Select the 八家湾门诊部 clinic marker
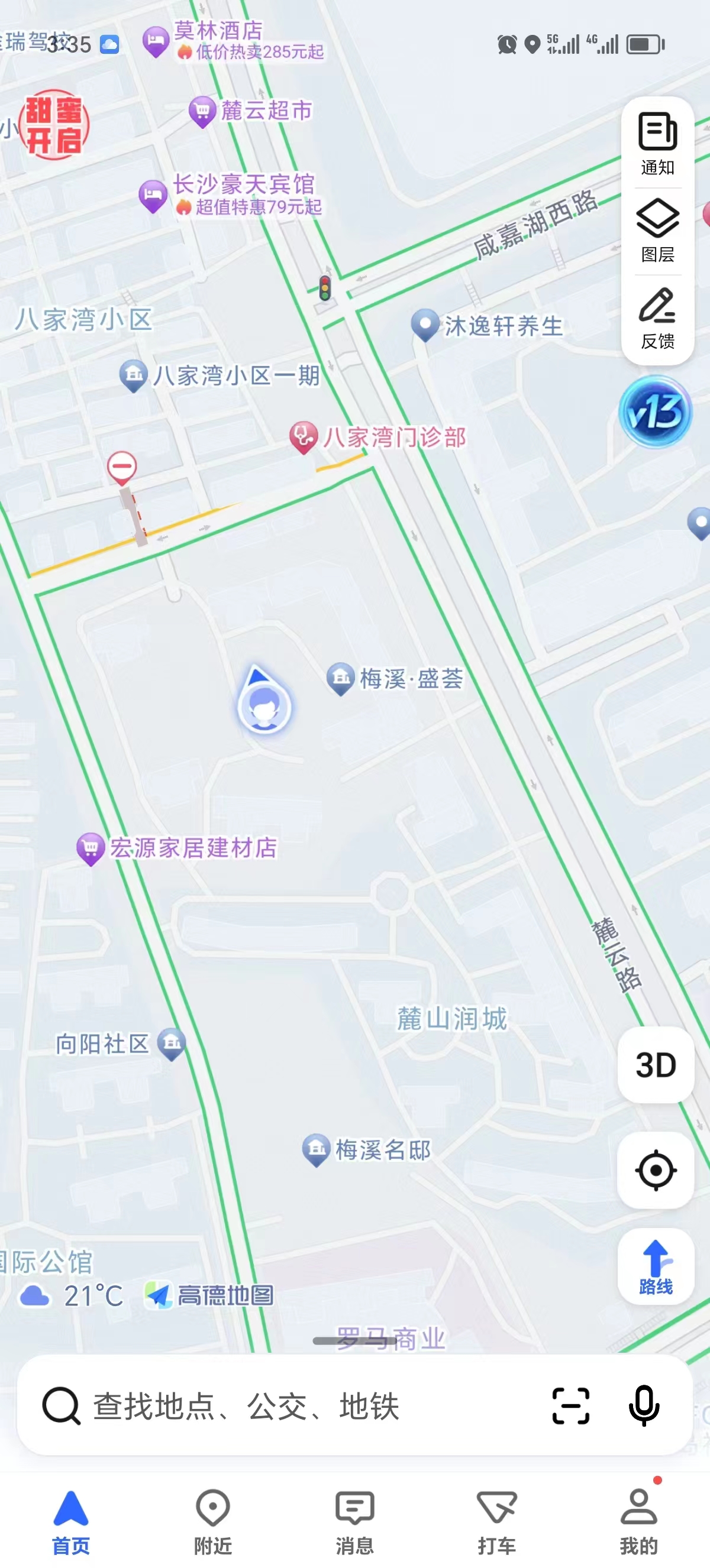This screenshot has height=1568, width=710. coord(304,436)
